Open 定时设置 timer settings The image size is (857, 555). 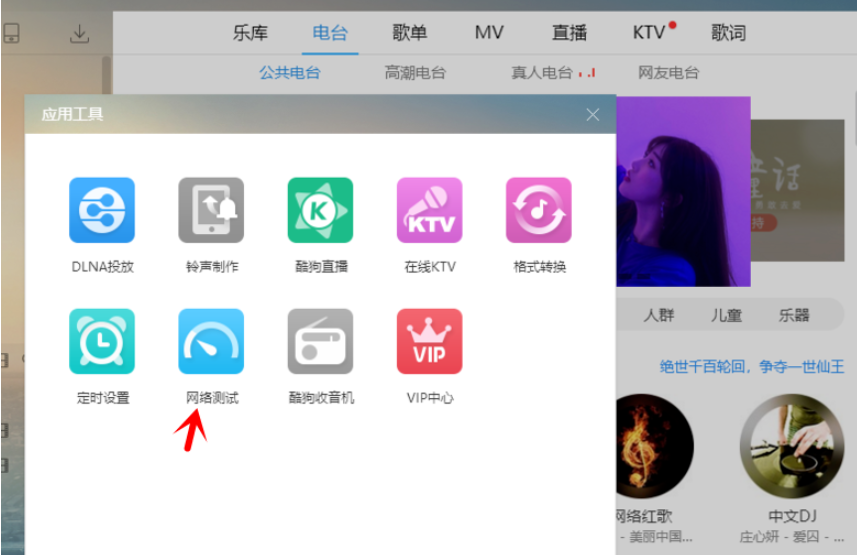(x=102, y=341)
